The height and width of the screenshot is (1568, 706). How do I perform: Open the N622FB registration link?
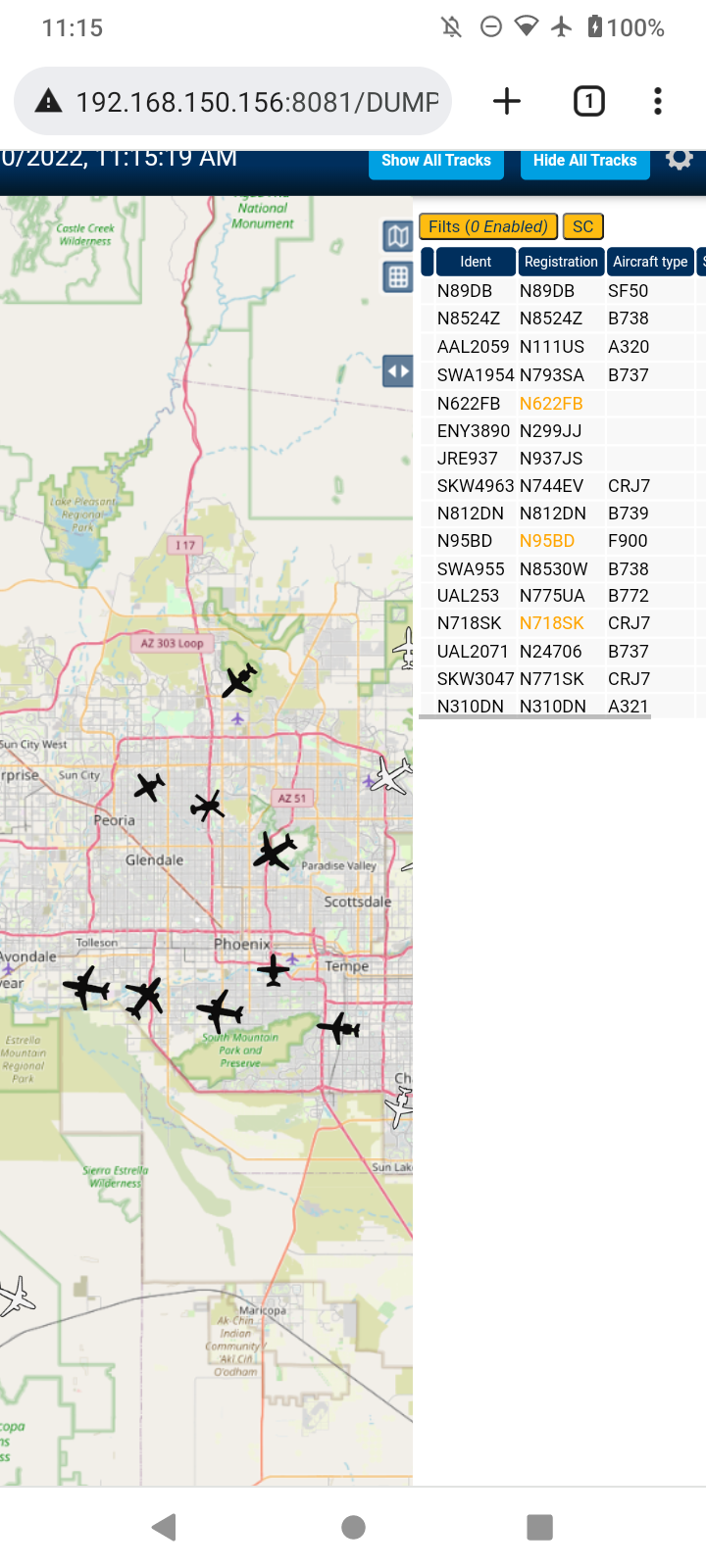coord(551,403)
